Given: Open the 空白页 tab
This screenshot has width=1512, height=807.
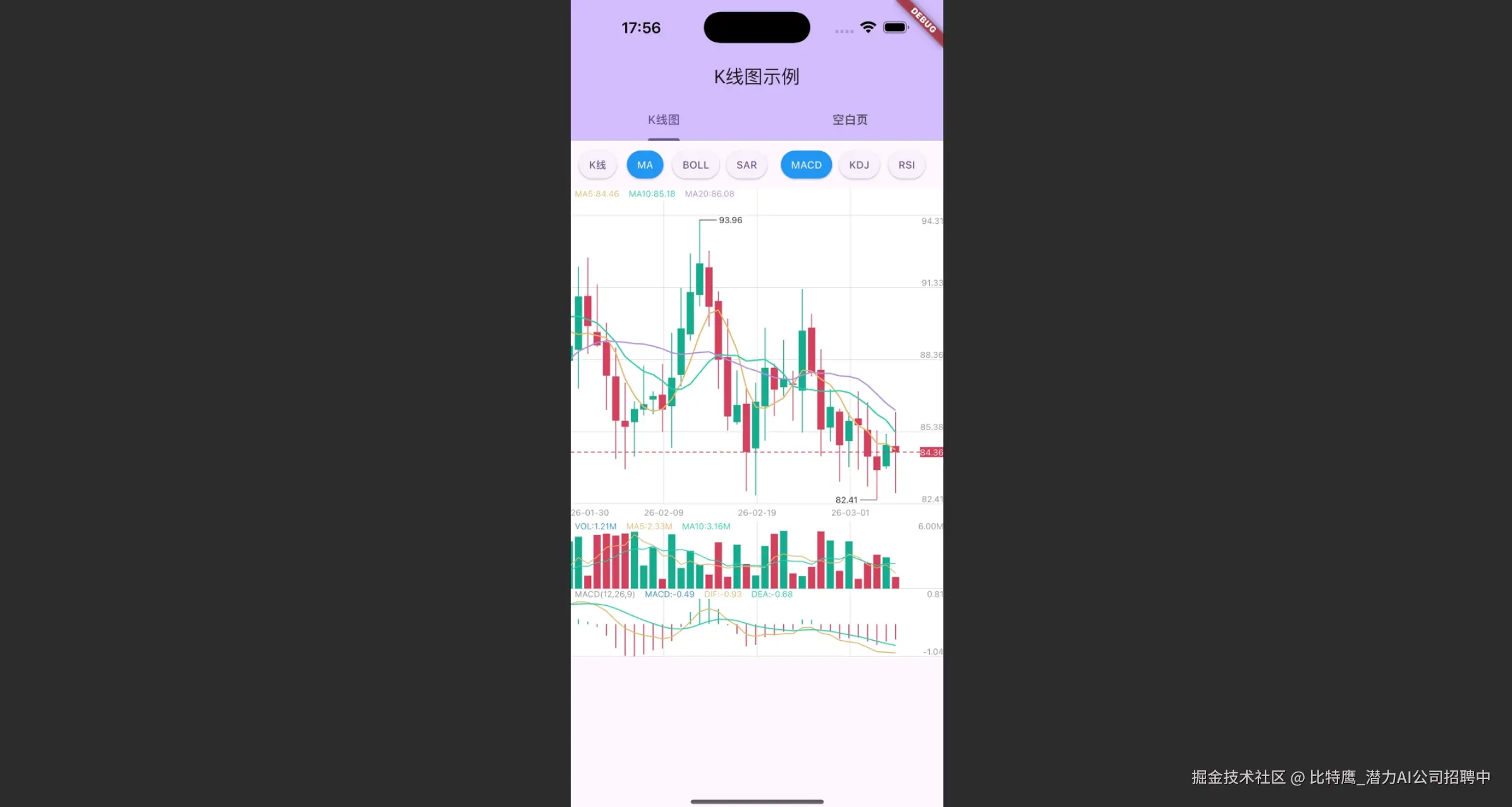Looking at the screenshot, I should [850, 120].
